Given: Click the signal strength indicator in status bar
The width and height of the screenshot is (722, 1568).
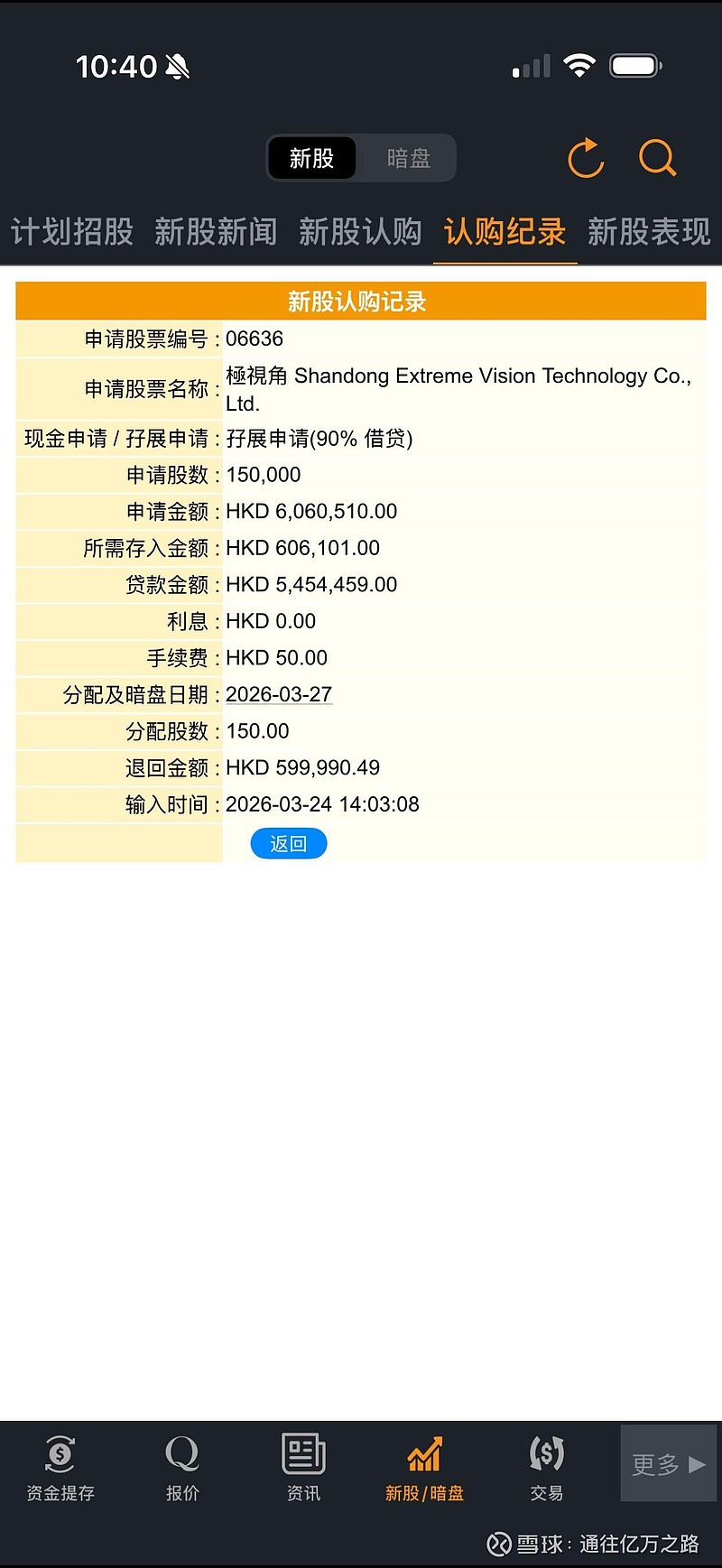Looking at the screenshot, I should [x=530, y=65].
